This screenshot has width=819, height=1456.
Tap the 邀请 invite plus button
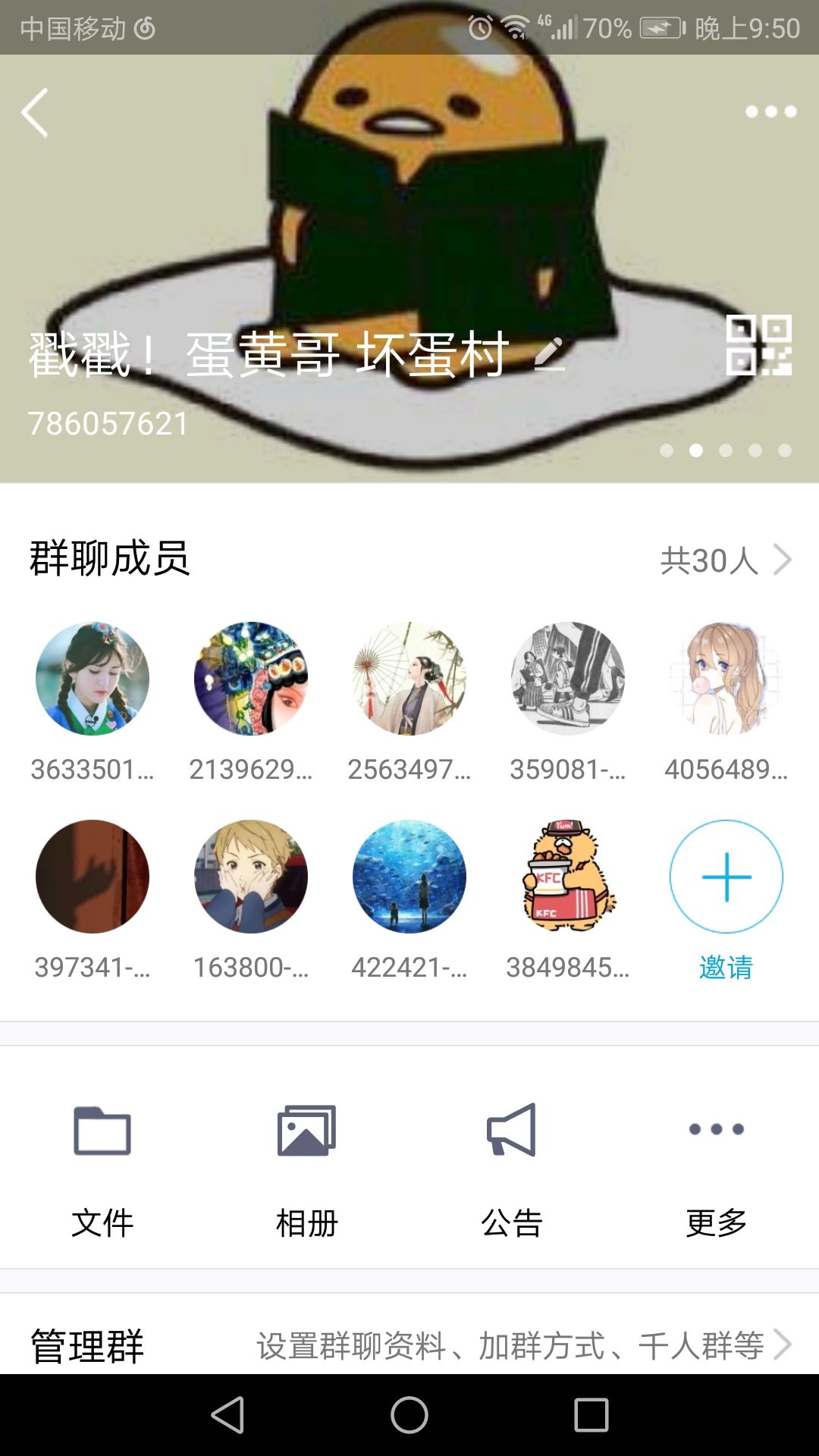725,876
